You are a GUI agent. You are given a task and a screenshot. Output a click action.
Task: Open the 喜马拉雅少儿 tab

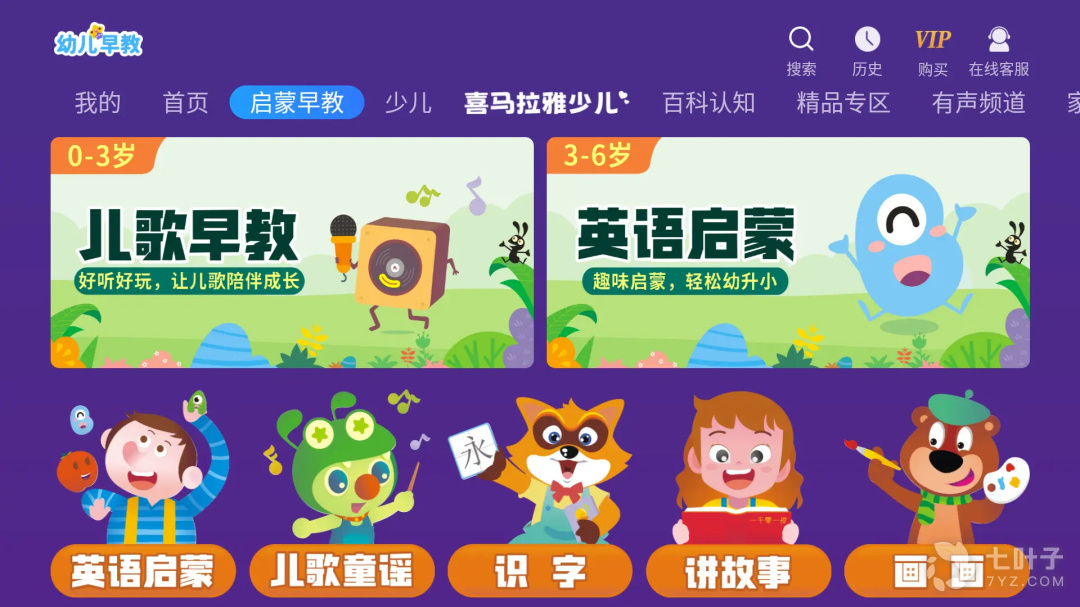(x=546, y=103)
